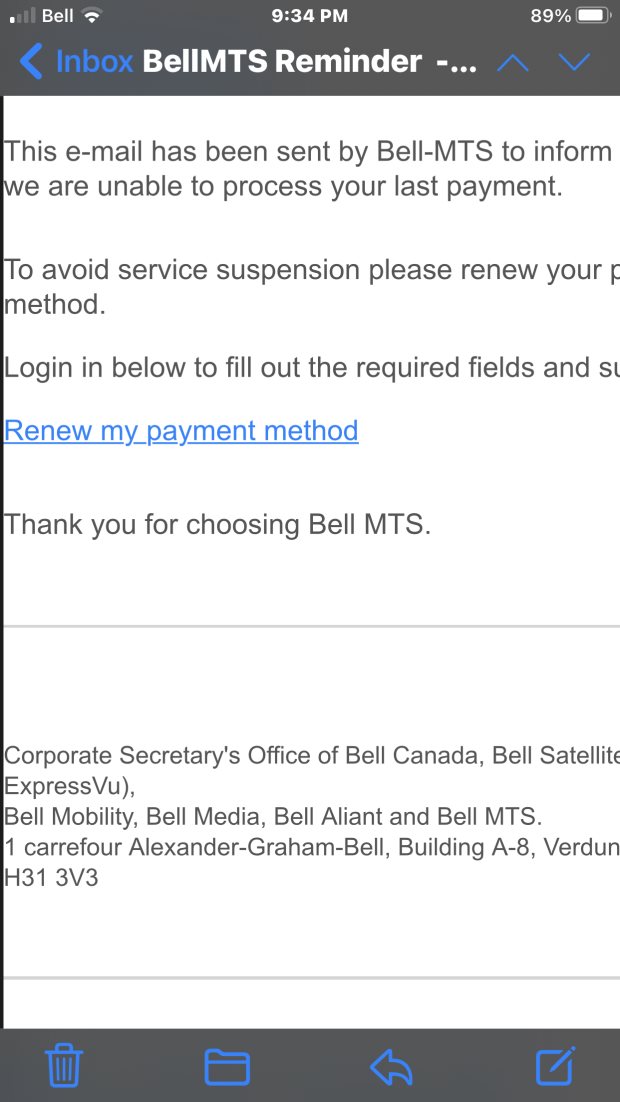
Task: Jump to the next message with down arrow
Action: 574,63
